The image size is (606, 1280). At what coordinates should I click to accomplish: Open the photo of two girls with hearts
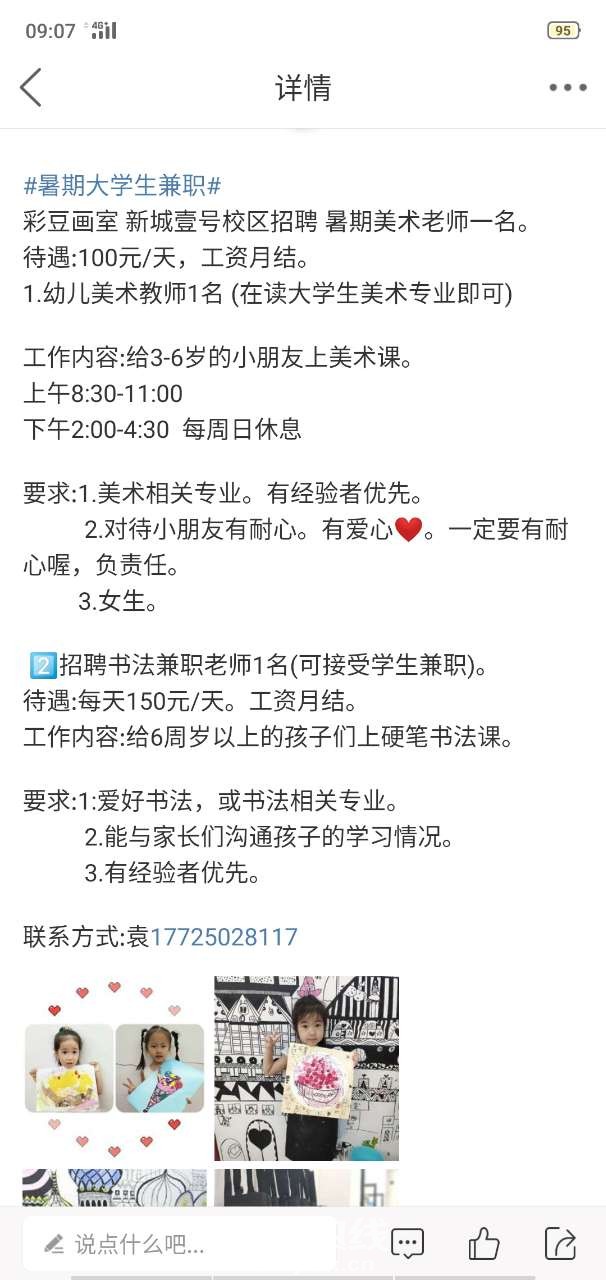tap(114, 1068)
